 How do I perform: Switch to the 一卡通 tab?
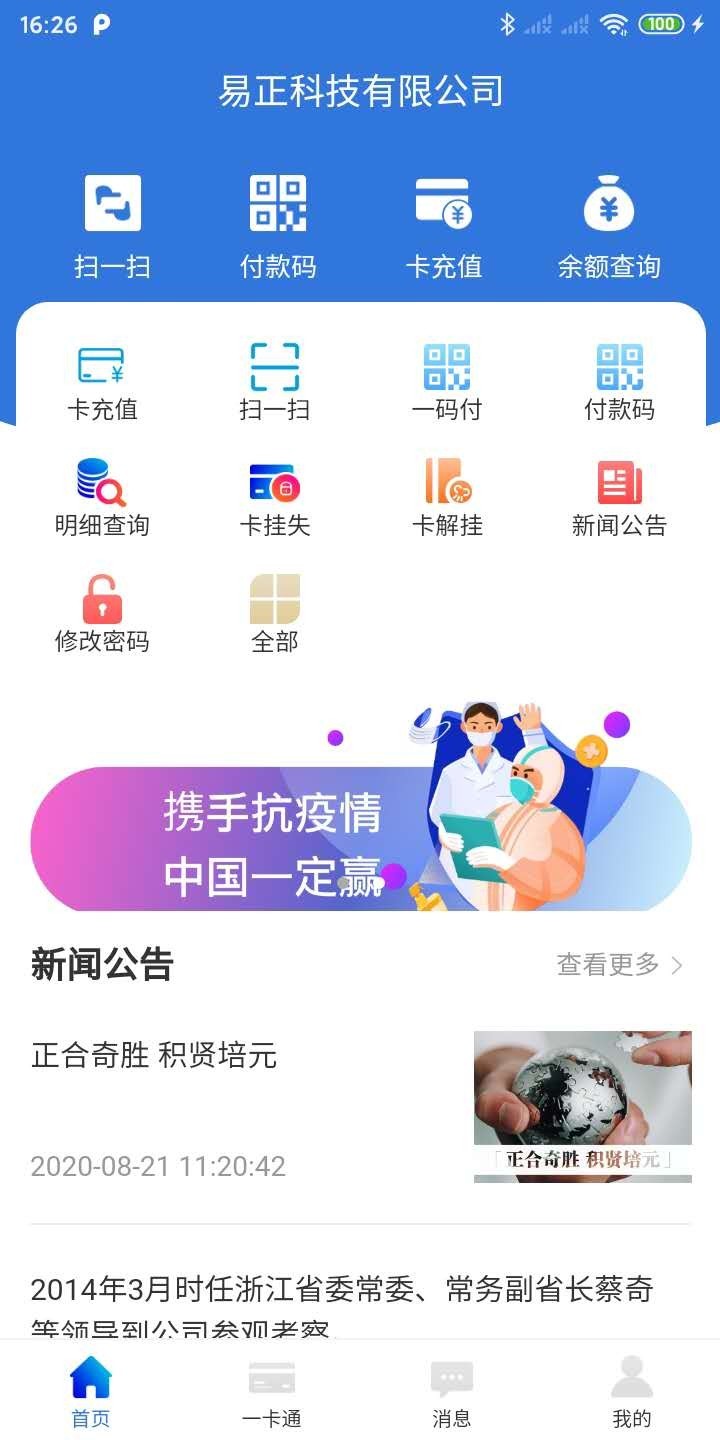click(272, 1392)
